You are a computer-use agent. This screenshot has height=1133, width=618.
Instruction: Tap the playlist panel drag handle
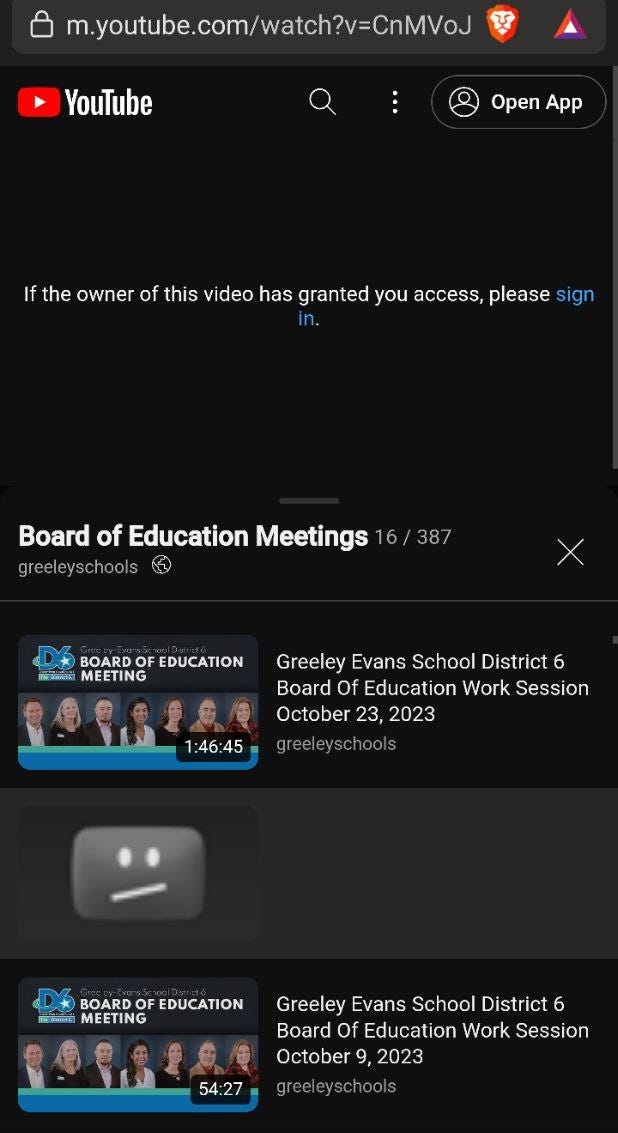(x=309, y=500)
